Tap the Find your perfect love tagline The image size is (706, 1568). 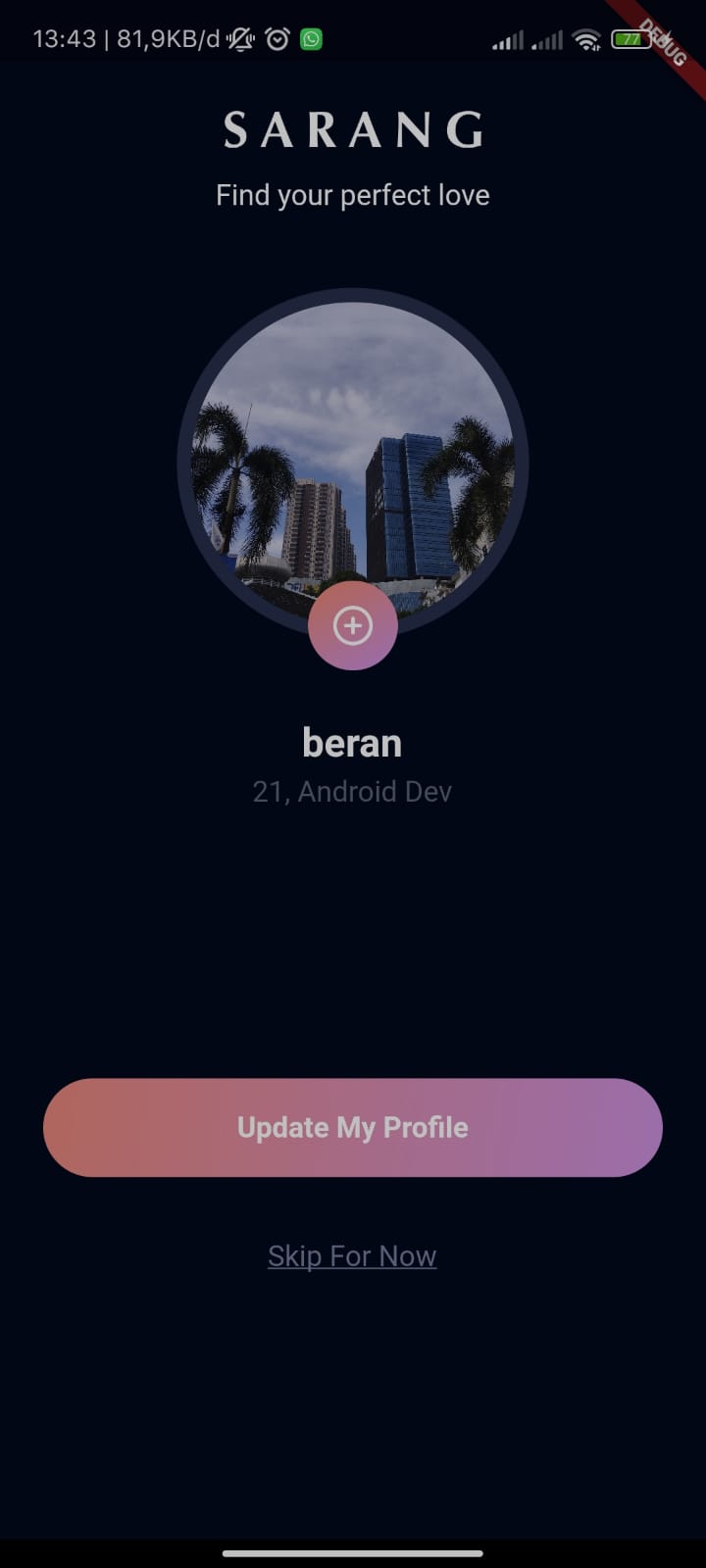tap(352, 194)
